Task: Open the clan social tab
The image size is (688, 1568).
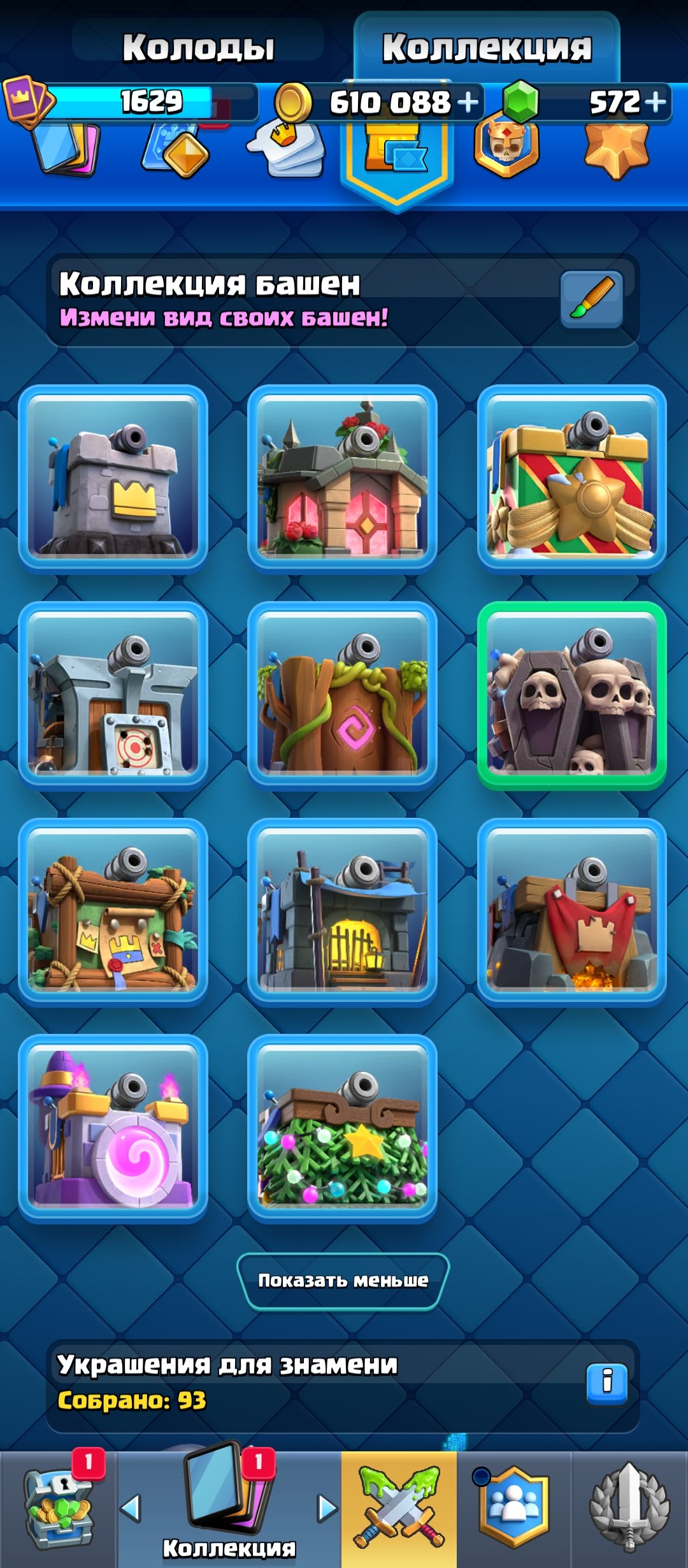Action: pyautogui.click(x=513, y=1508)
